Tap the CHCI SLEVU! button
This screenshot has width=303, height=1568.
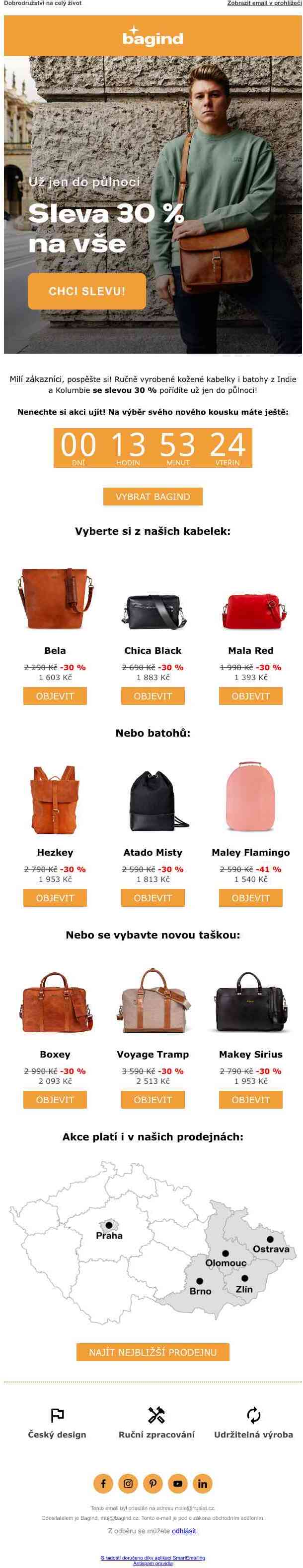pos(86,291)
